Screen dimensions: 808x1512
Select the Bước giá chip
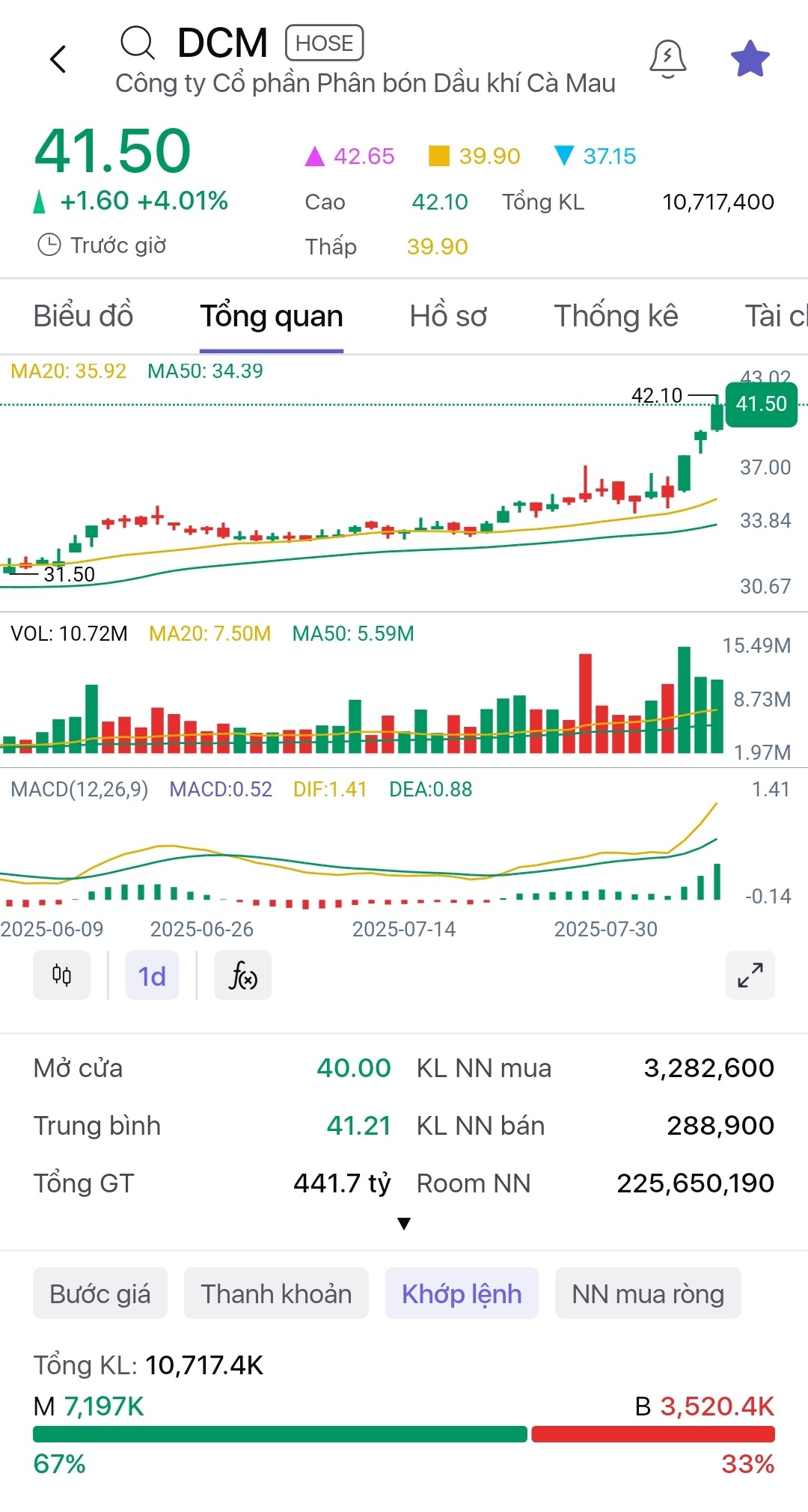click(x=100, y=1293)
